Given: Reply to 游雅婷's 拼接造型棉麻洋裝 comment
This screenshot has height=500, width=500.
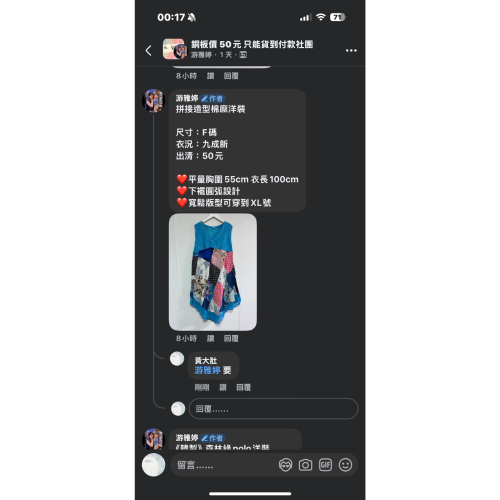Looking at the screenshot, I should pos(231,338).
